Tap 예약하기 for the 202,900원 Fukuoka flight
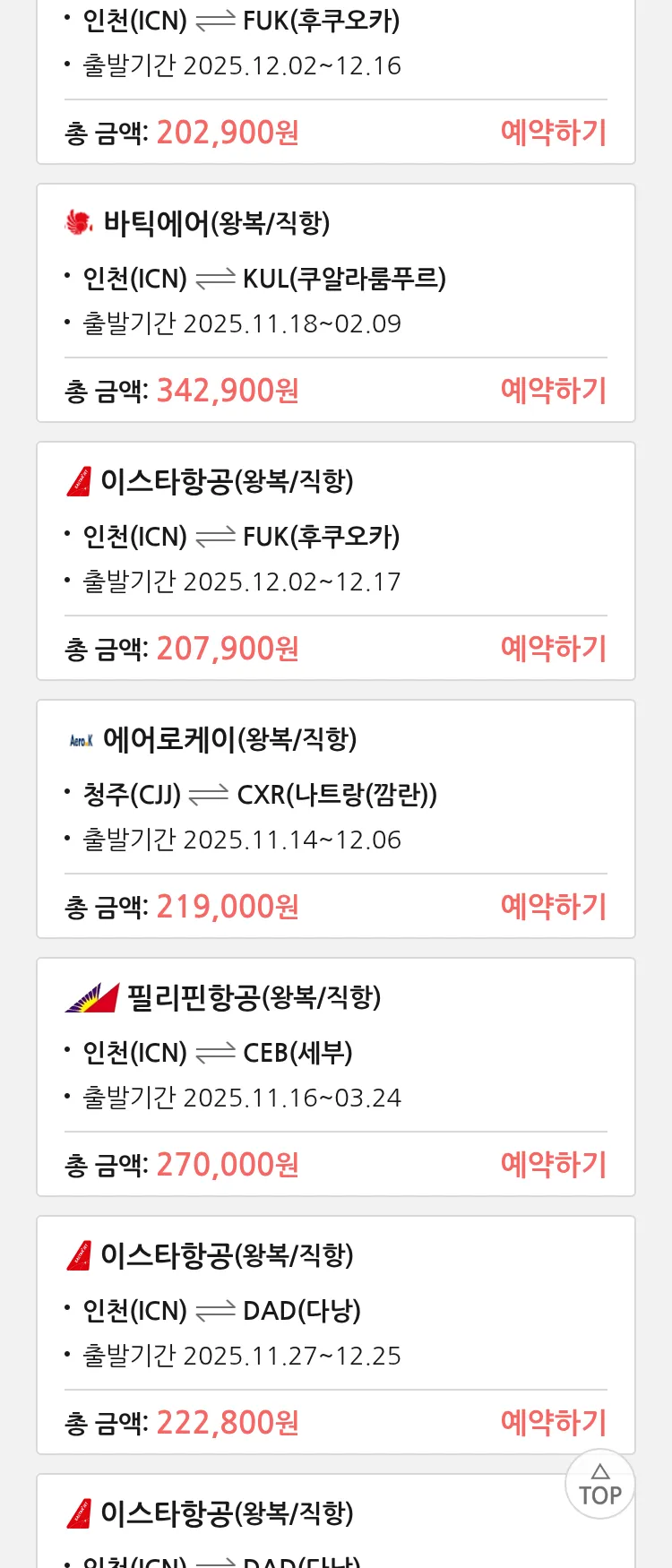The image size is (672, 1568). click(x=553, y=133)
